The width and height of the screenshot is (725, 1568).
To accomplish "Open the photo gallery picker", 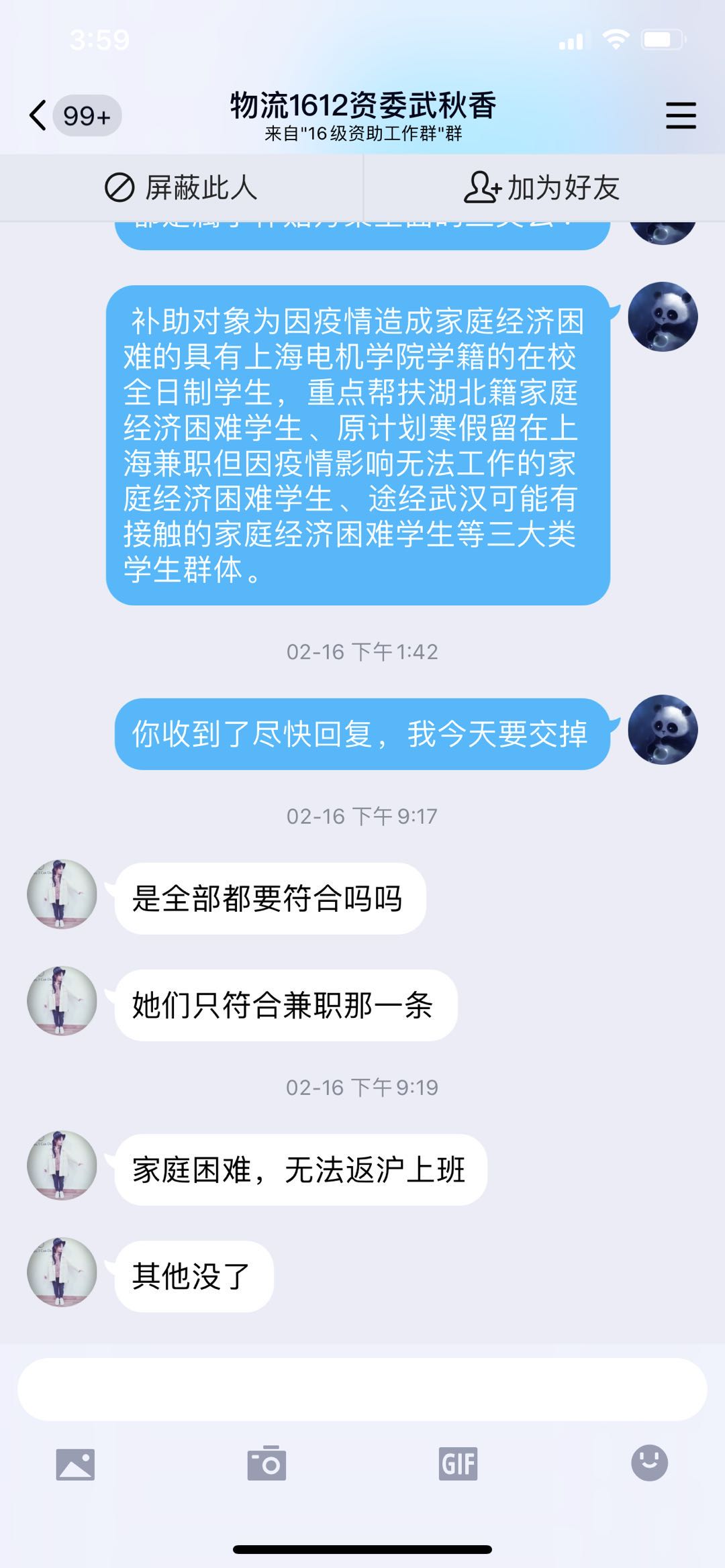I will (x=75, y=1463).
